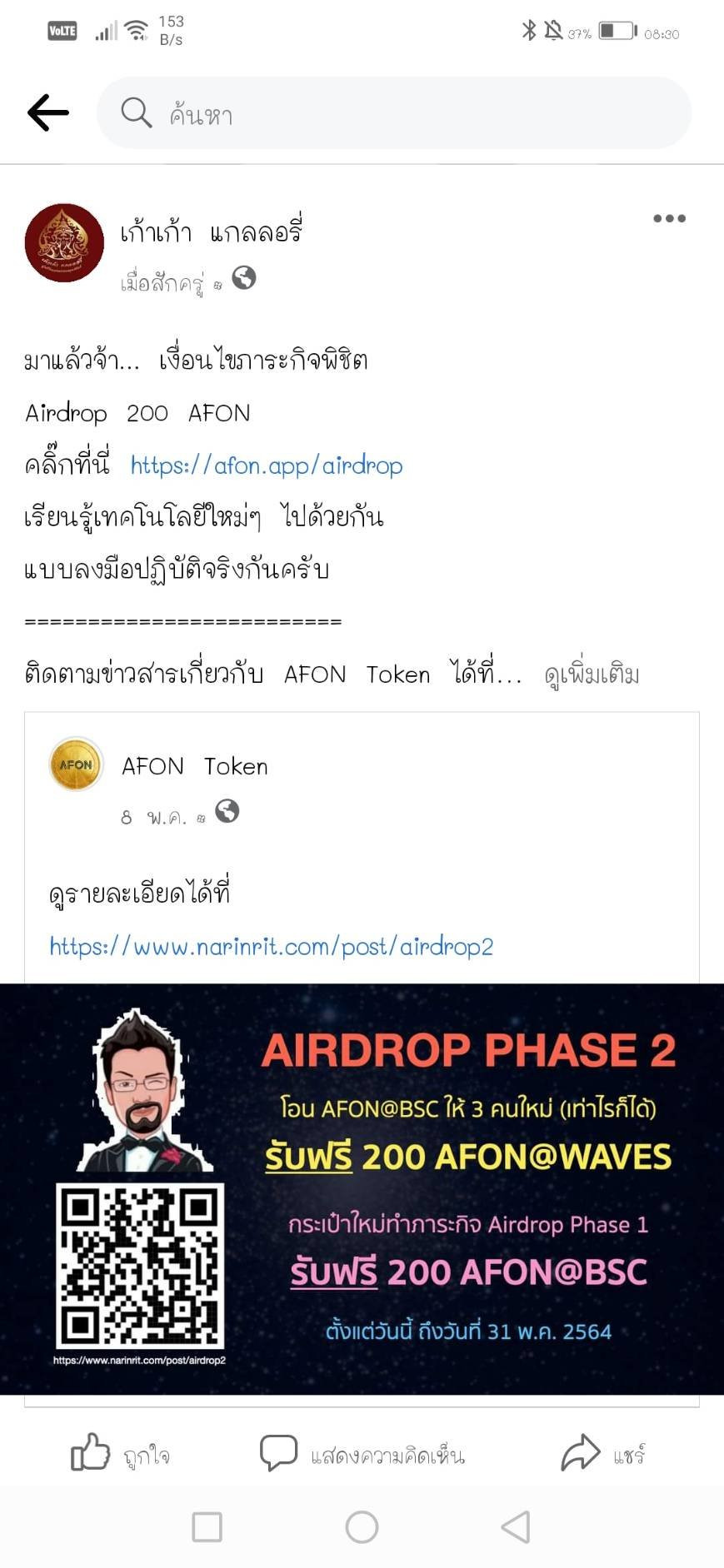This screenshot has height=1568, width=724.
Task: Share the post with แชร์
Action: point(603,1455)
